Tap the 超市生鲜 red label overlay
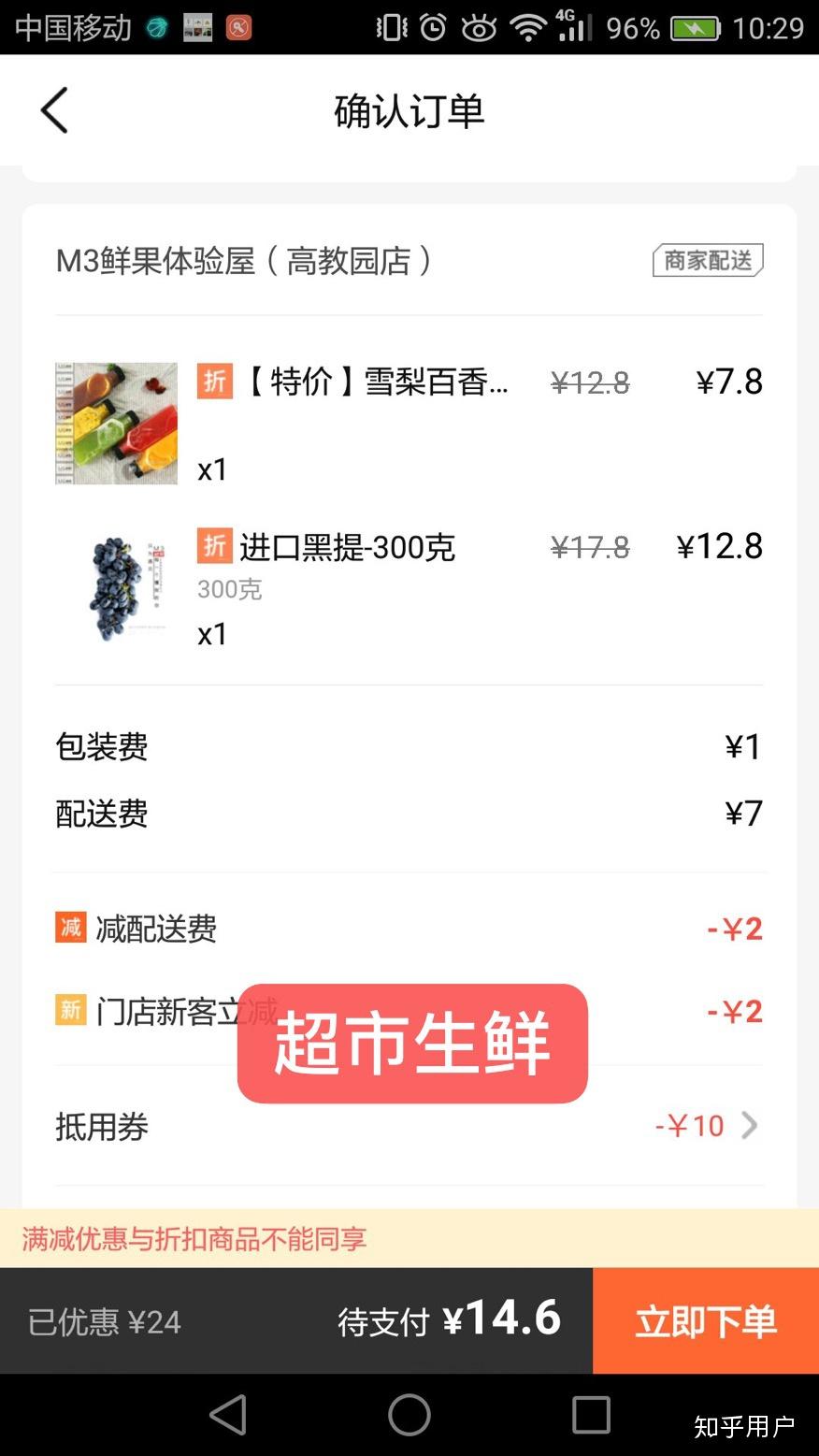 (409, 1045)
